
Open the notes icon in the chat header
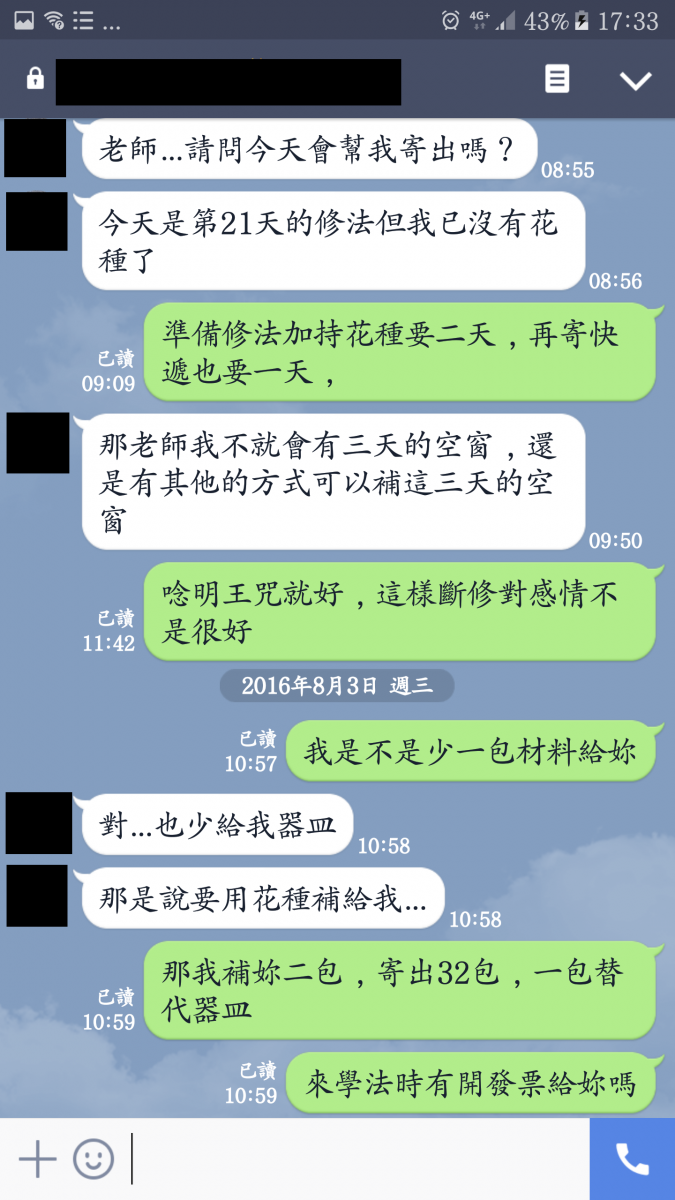click(557, 80)
